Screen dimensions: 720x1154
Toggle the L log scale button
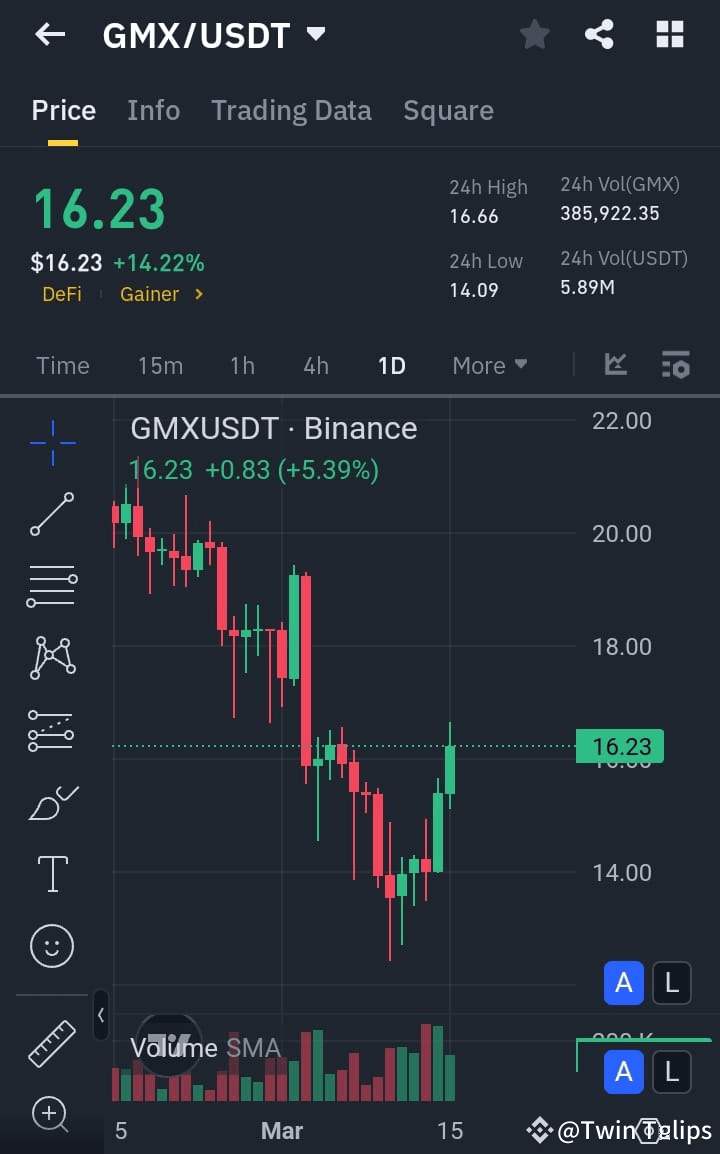671,983
